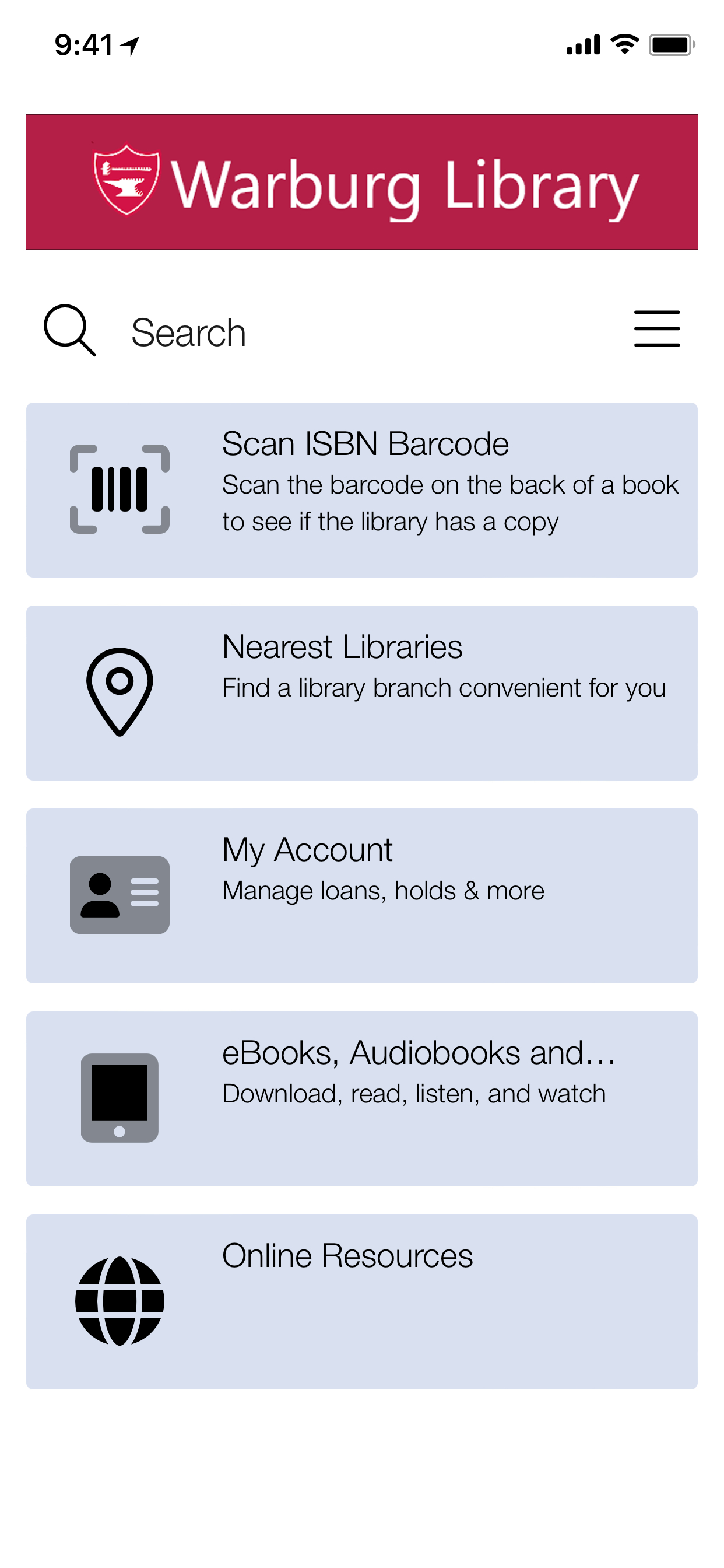Open Online Resources
Screen dimensions: 724x1568
coord(361,1301)
